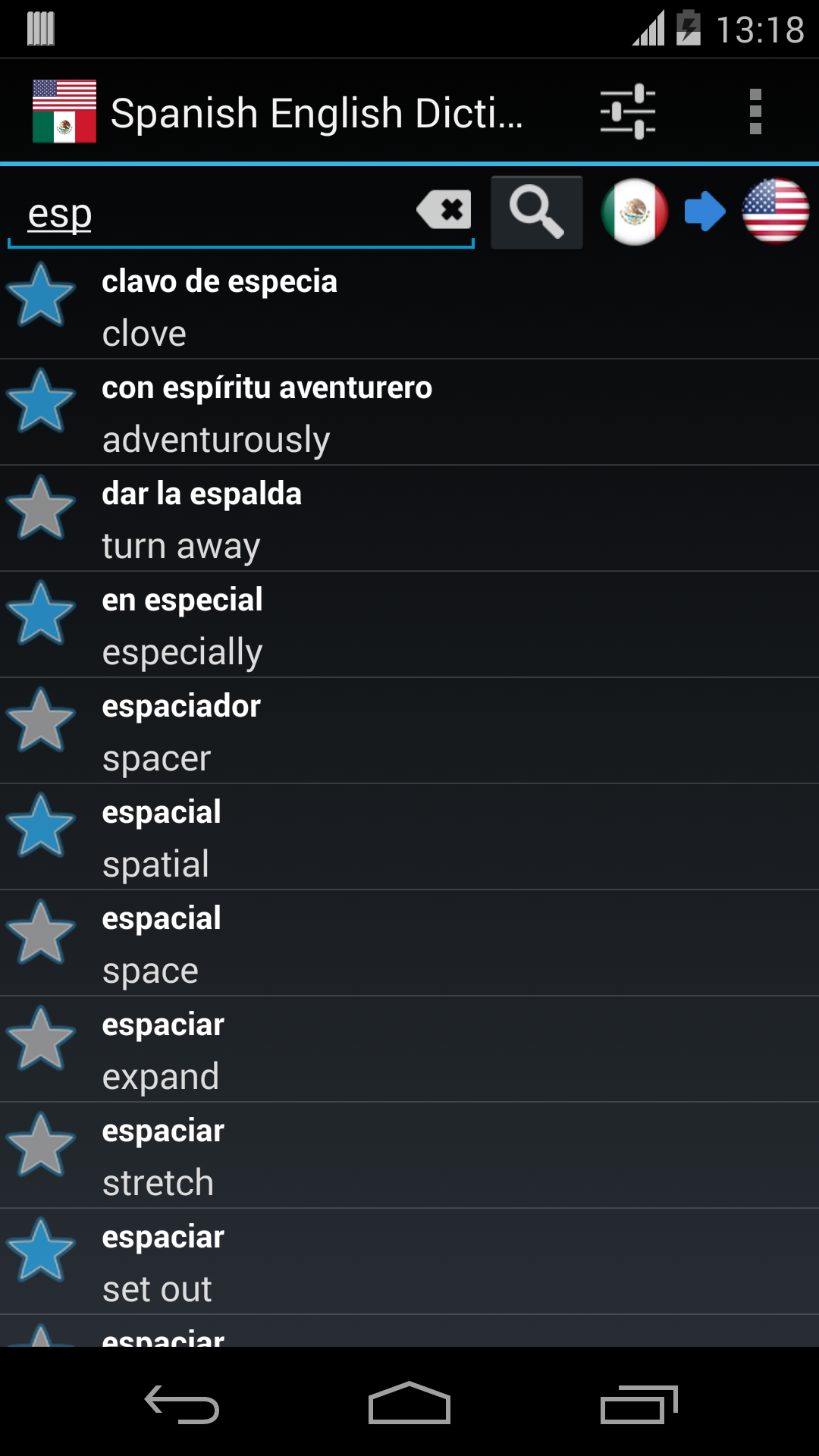Screen dimensions: 819x1456
Task: Clear the search text
Action: 444,210
